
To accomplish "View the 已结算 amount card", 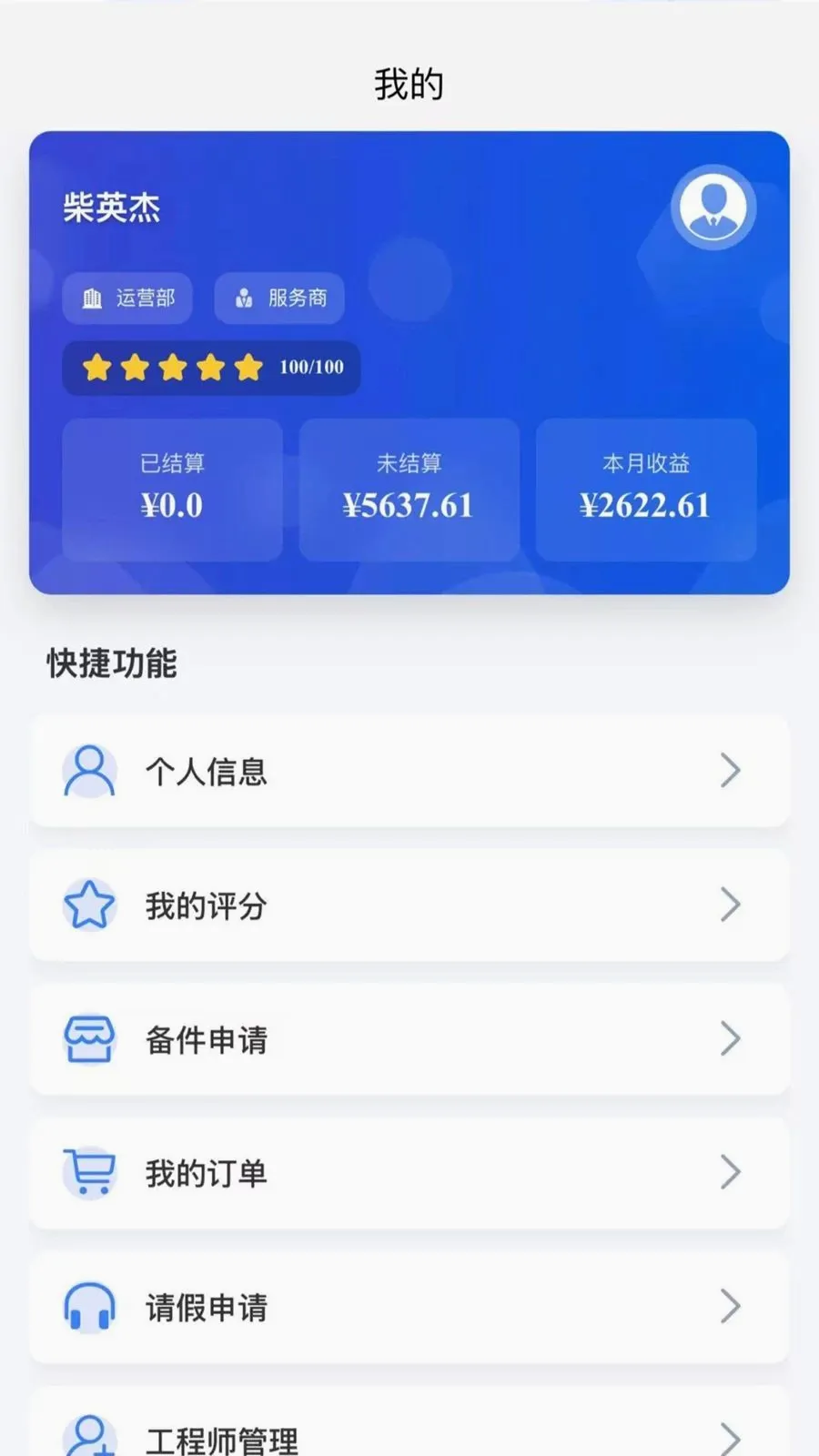I will pyautogui.click(x=172, y=490).
